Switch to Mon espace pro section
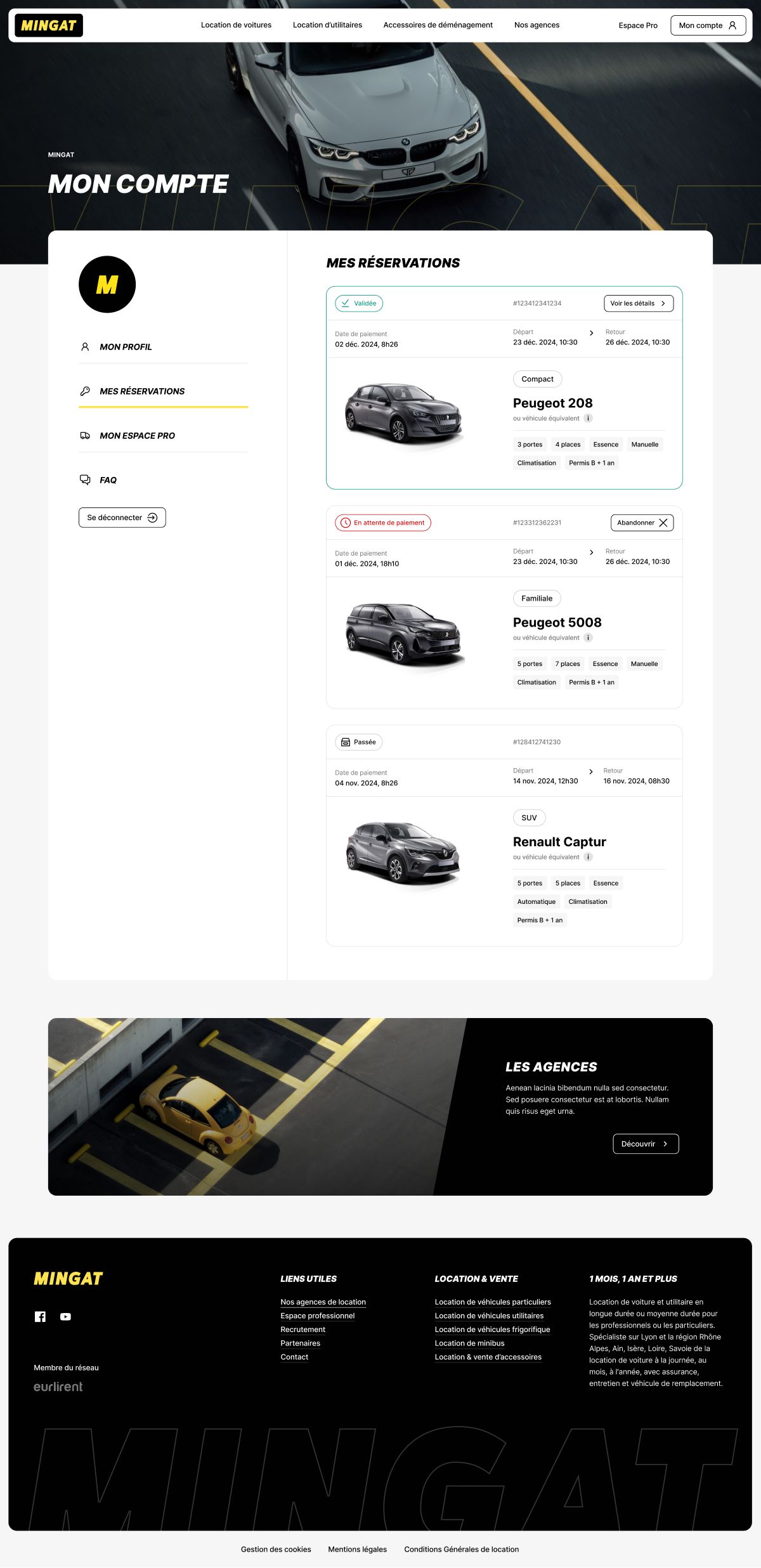Screen dimensions: 761x1568 (x=137, y=436)
